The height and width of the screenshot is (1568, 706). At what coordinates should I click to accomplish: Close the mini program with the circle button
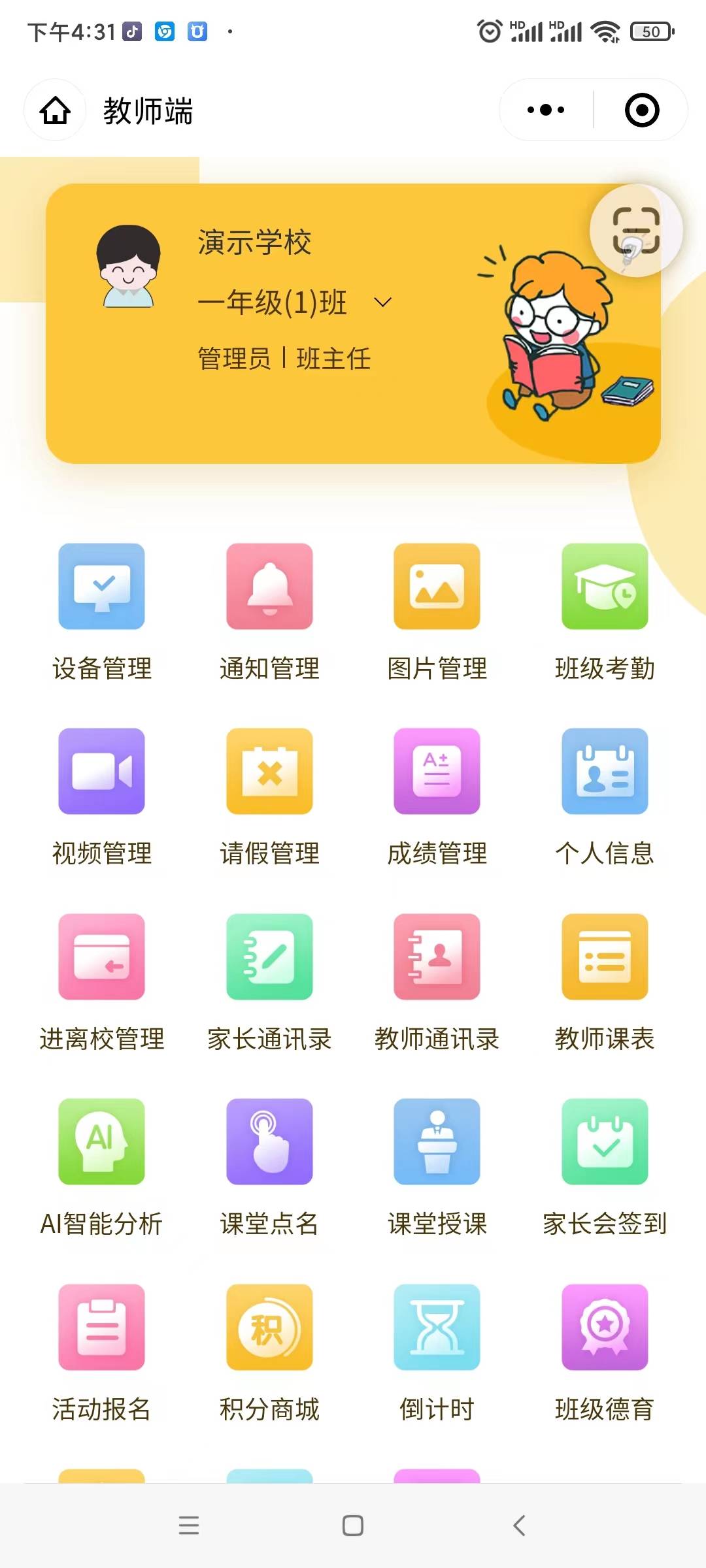(642, 110)
